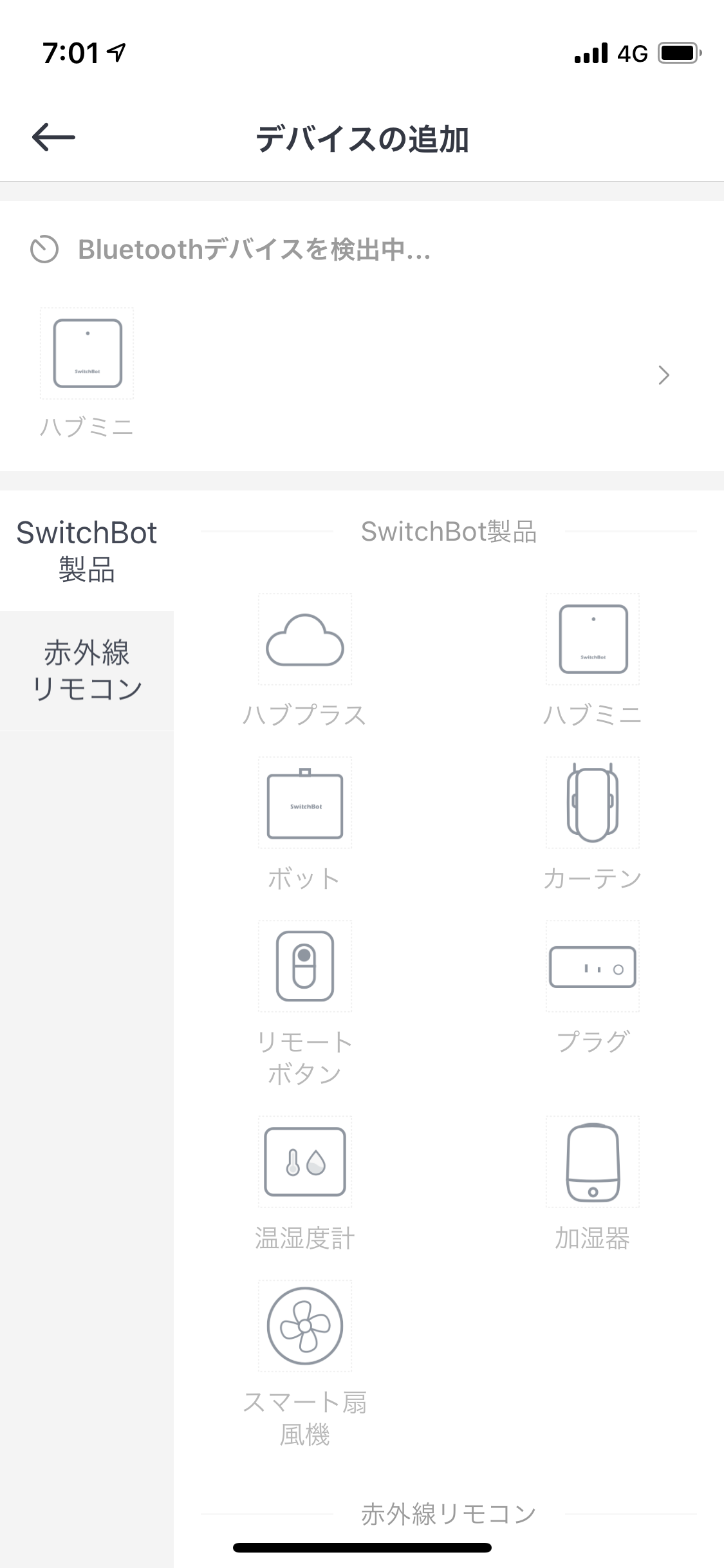Switch to the 赤外線リモコン side tab
The width and height of the screenshot is (724, 1568).
pyautogui.click(x=86, y=670)
